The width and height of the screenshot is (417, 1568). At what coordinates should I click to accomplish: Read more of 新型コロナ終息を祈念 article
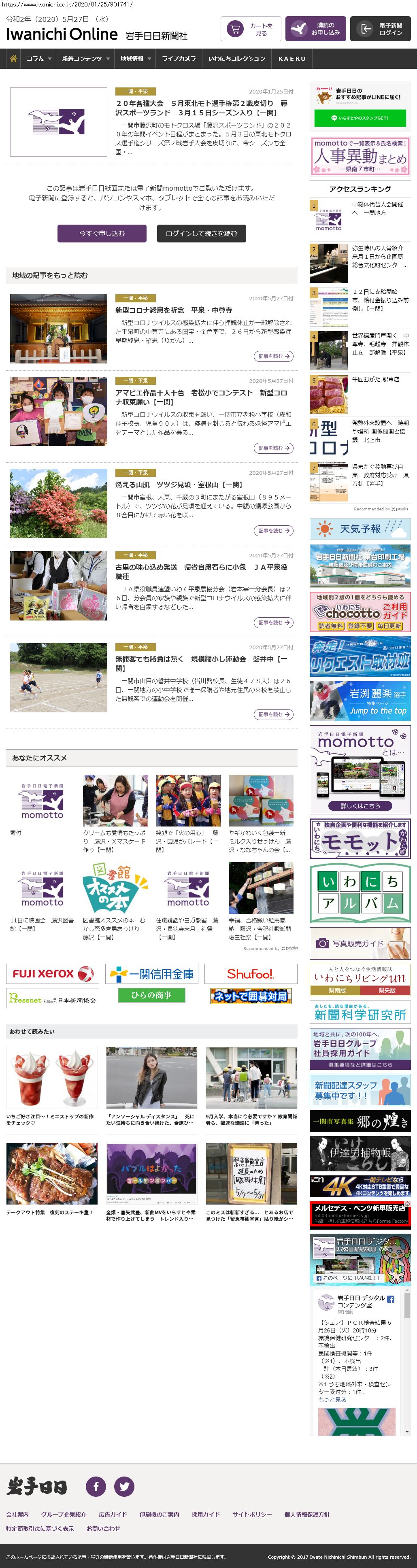click(x=273, y=356)
